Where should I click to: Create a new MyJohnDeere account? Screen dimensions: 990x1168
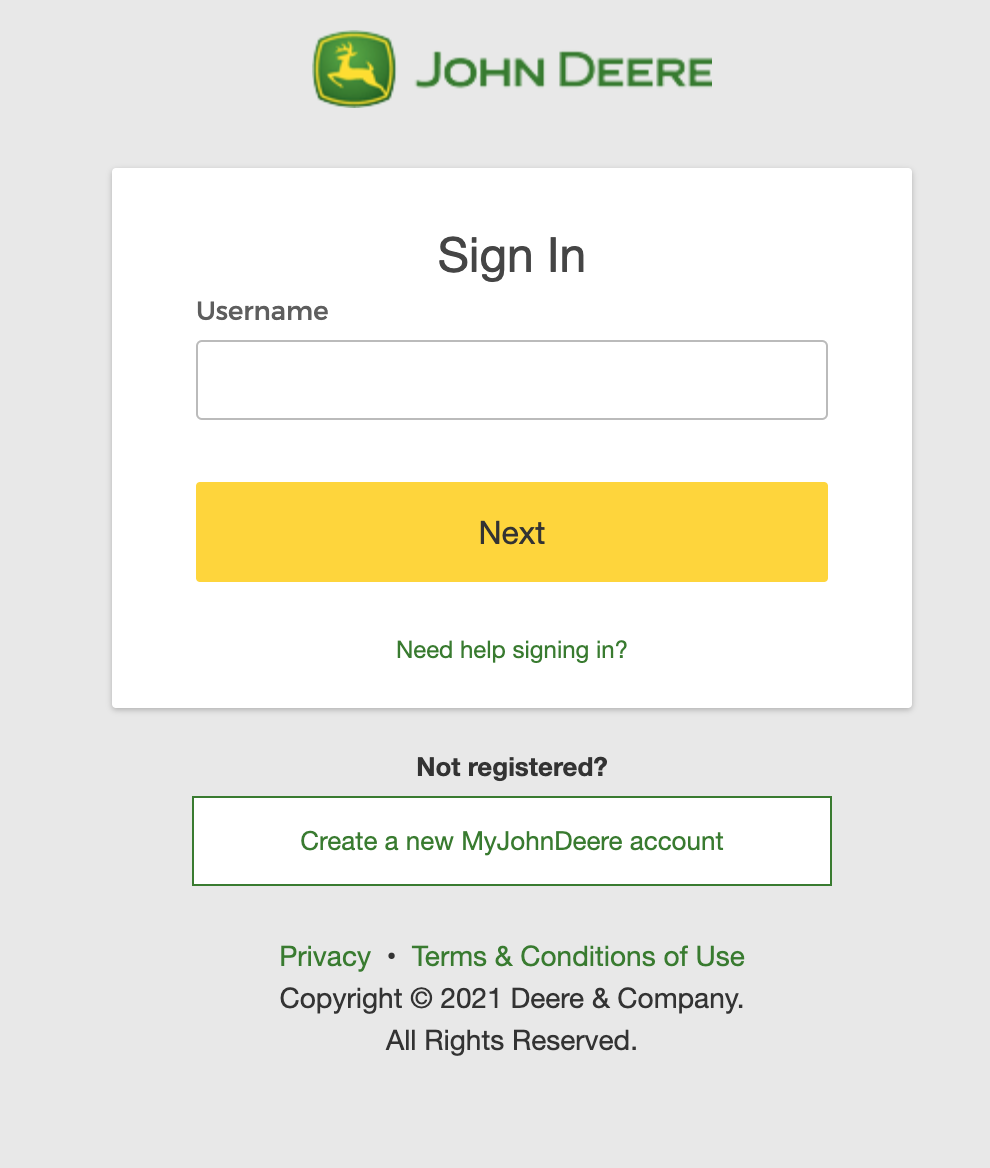click(x=511, y=841)
